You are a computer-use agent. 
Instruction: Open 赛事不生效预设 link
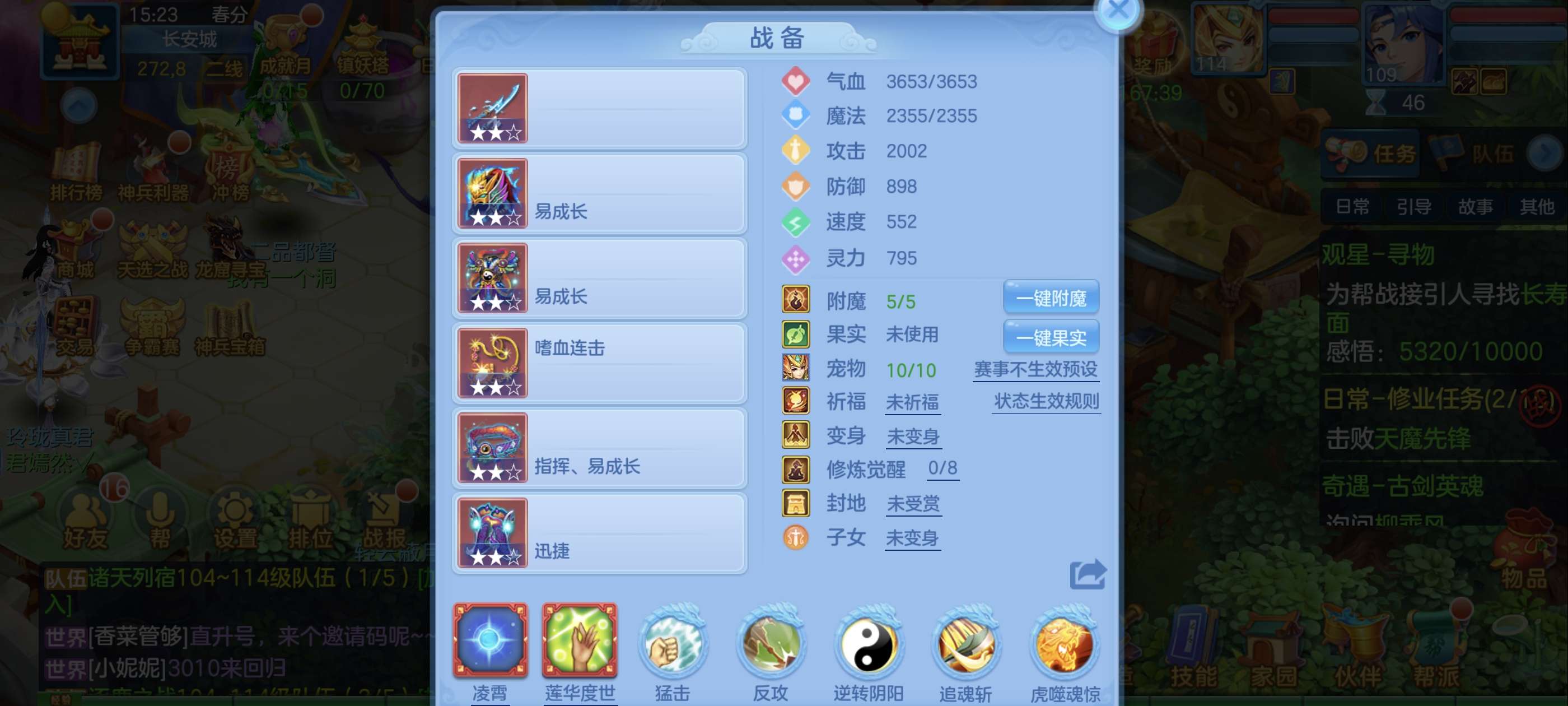tap(1035, 369)
